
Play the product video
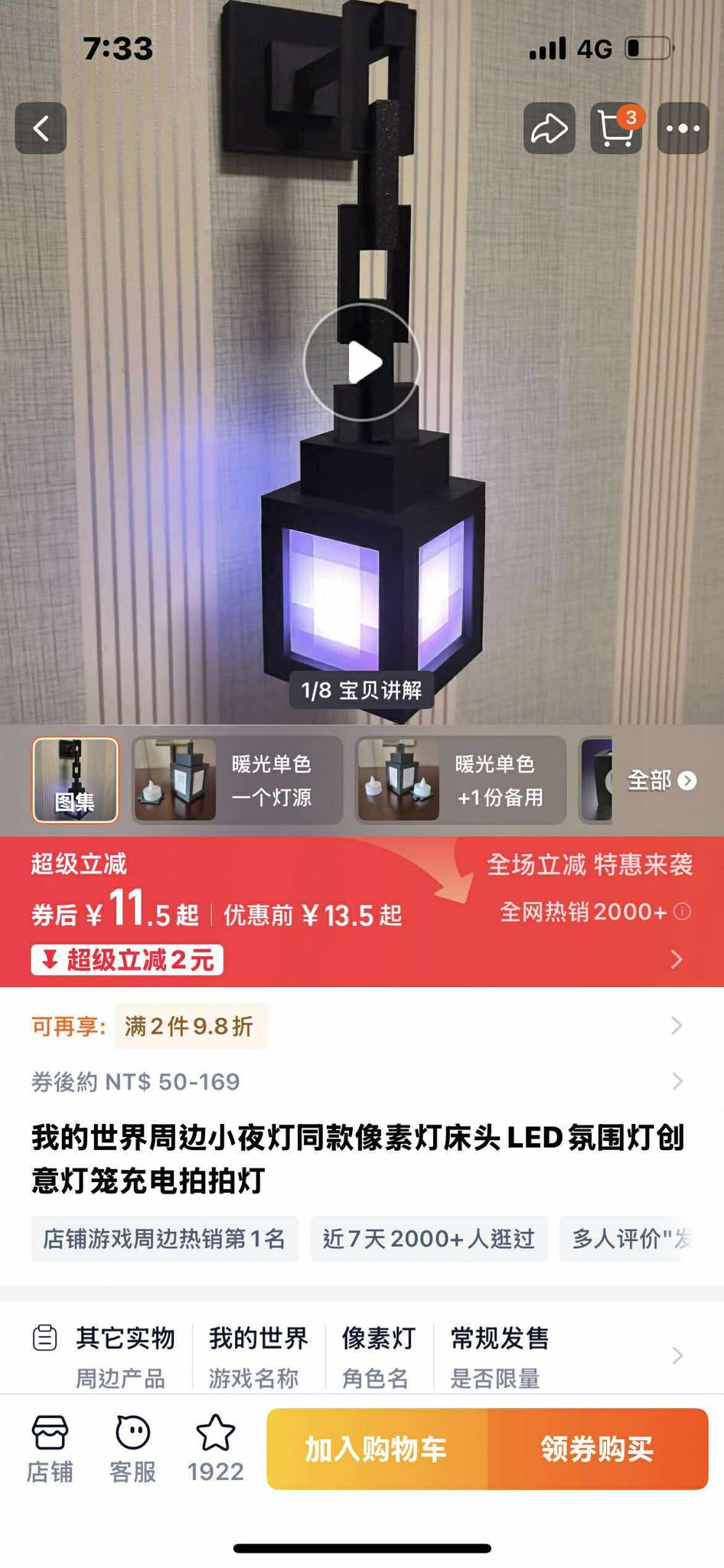(362, 362)
